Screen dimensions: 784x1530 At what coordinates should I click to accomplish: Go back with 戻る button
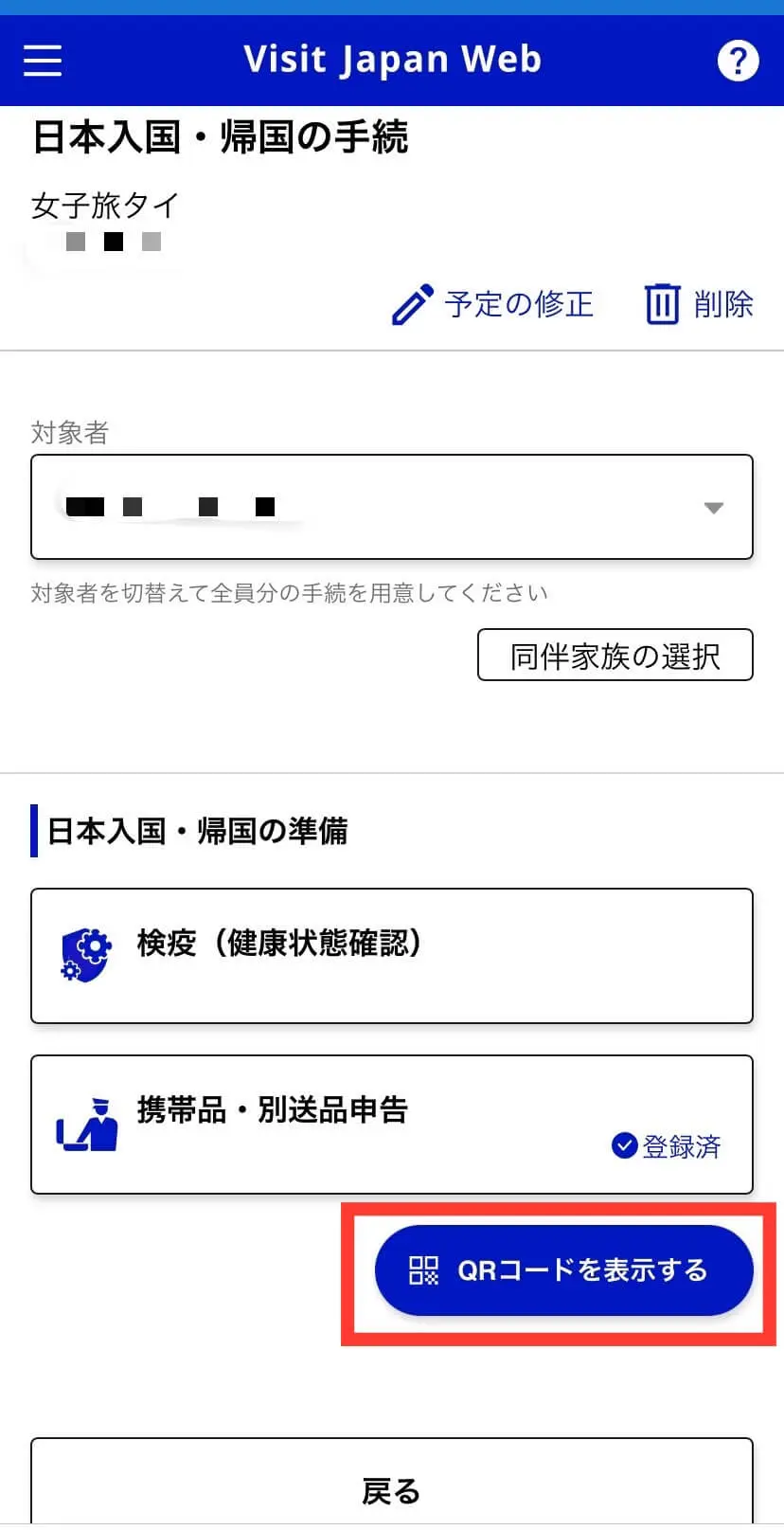pos(392,1483)
